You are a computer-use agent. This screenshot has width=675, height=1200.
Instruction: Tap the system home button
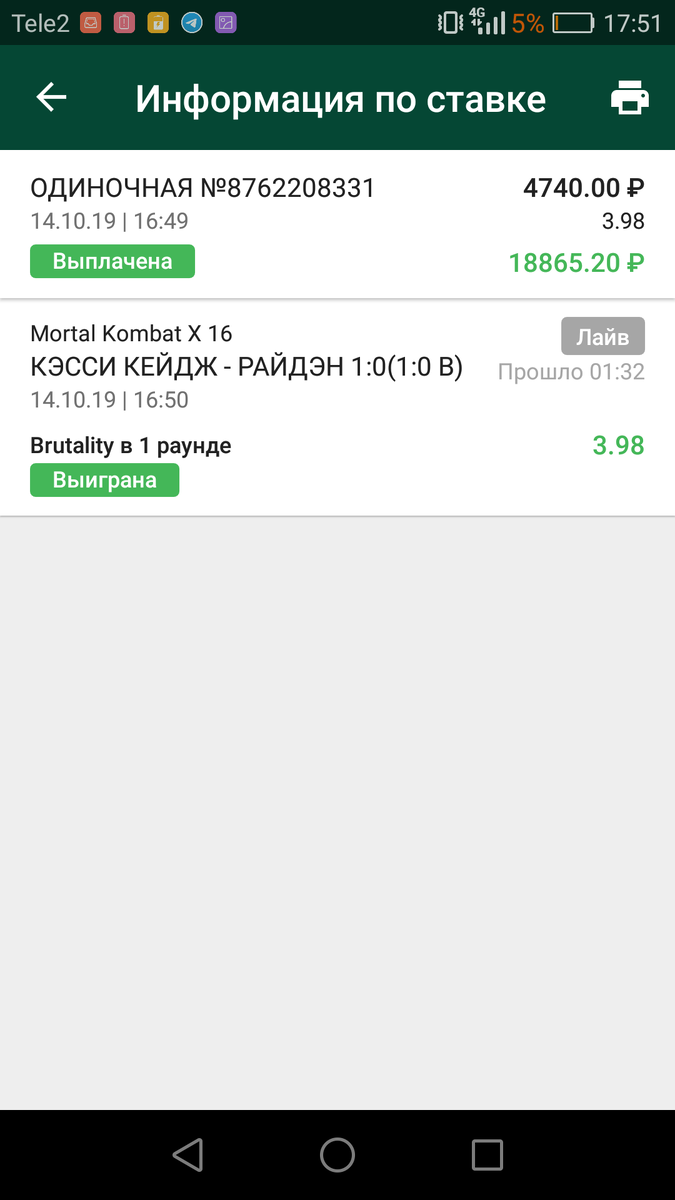[338, 1155]
